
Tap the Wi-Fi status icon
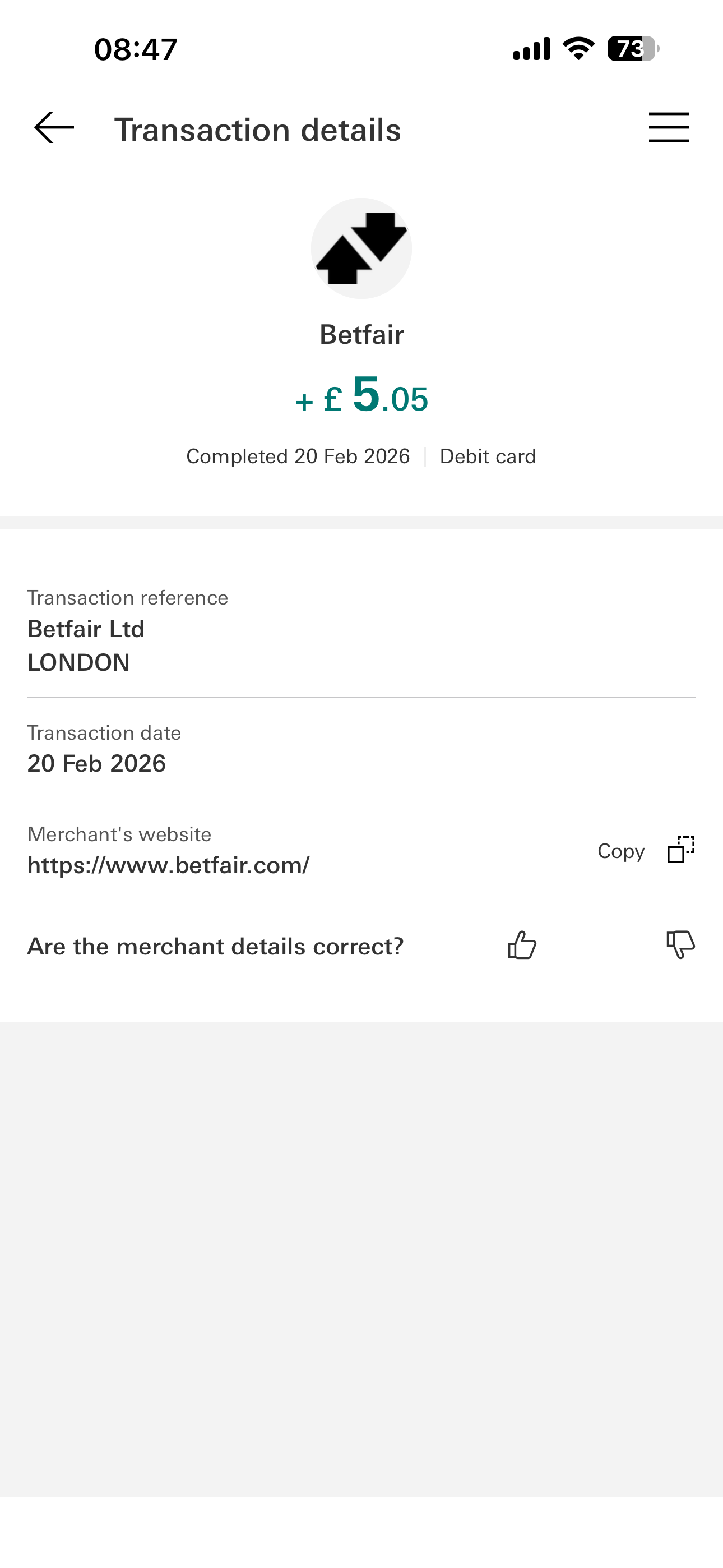pyautogui.click(x=575, y=50)
